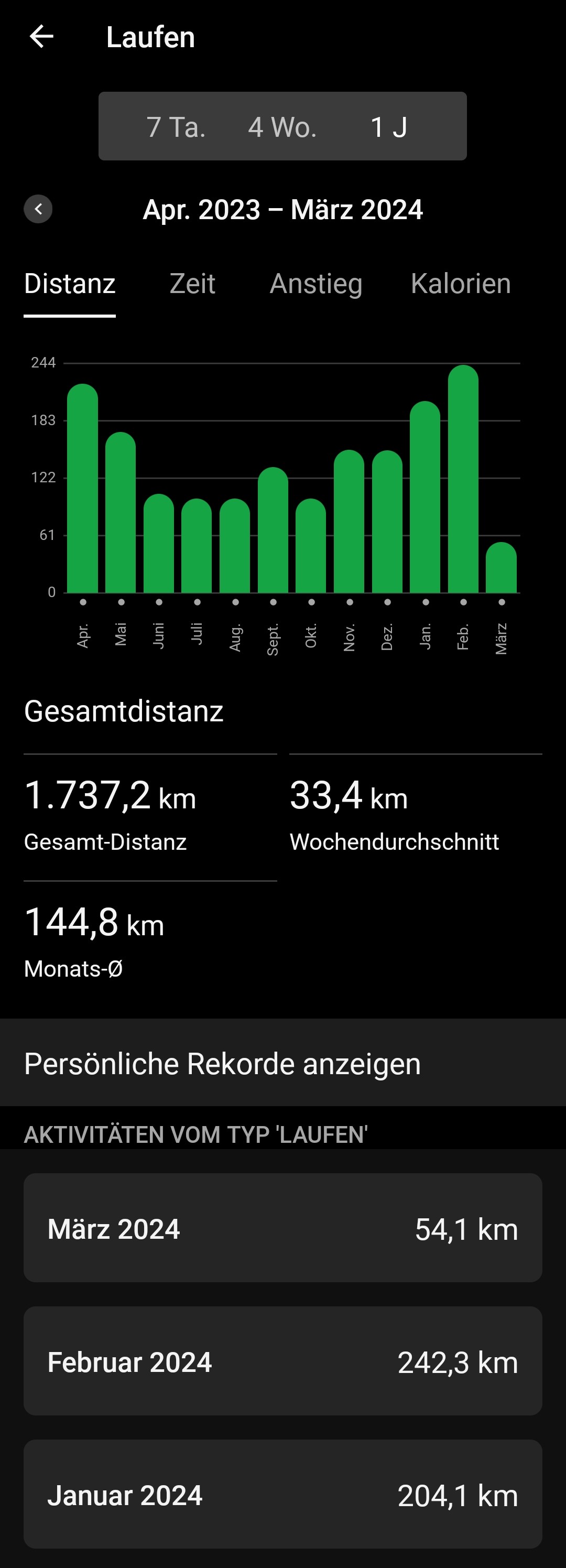Viewport: 566px width, 1568px height.
Task: Open the Distanz tab
Action: 69,284
